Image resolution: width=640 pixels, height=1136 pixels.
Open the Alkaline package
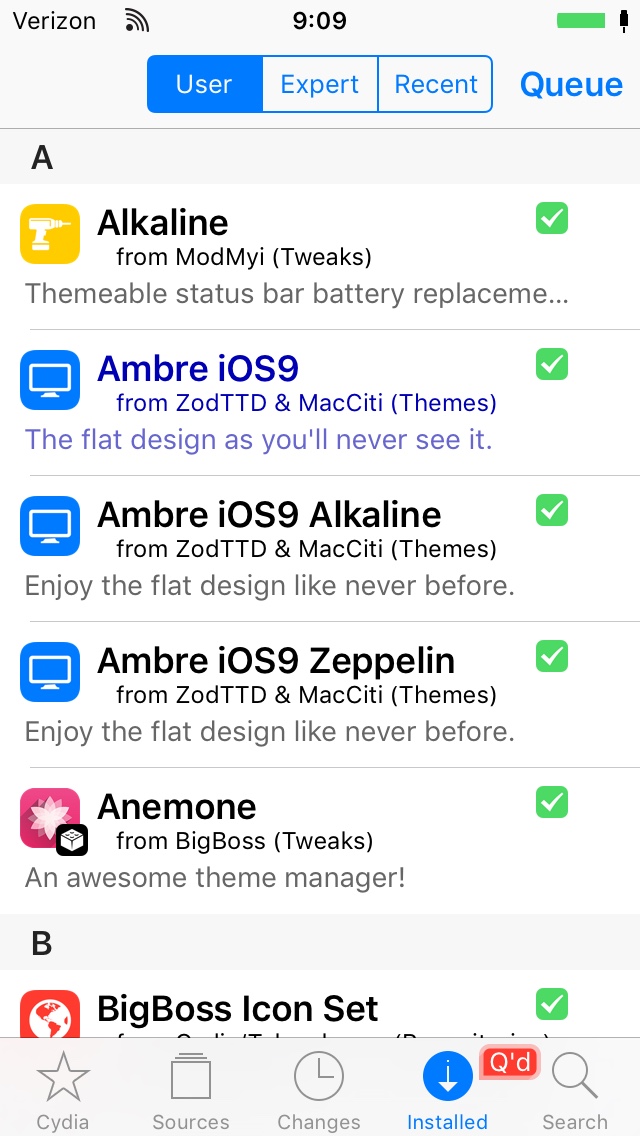[300, 256]
